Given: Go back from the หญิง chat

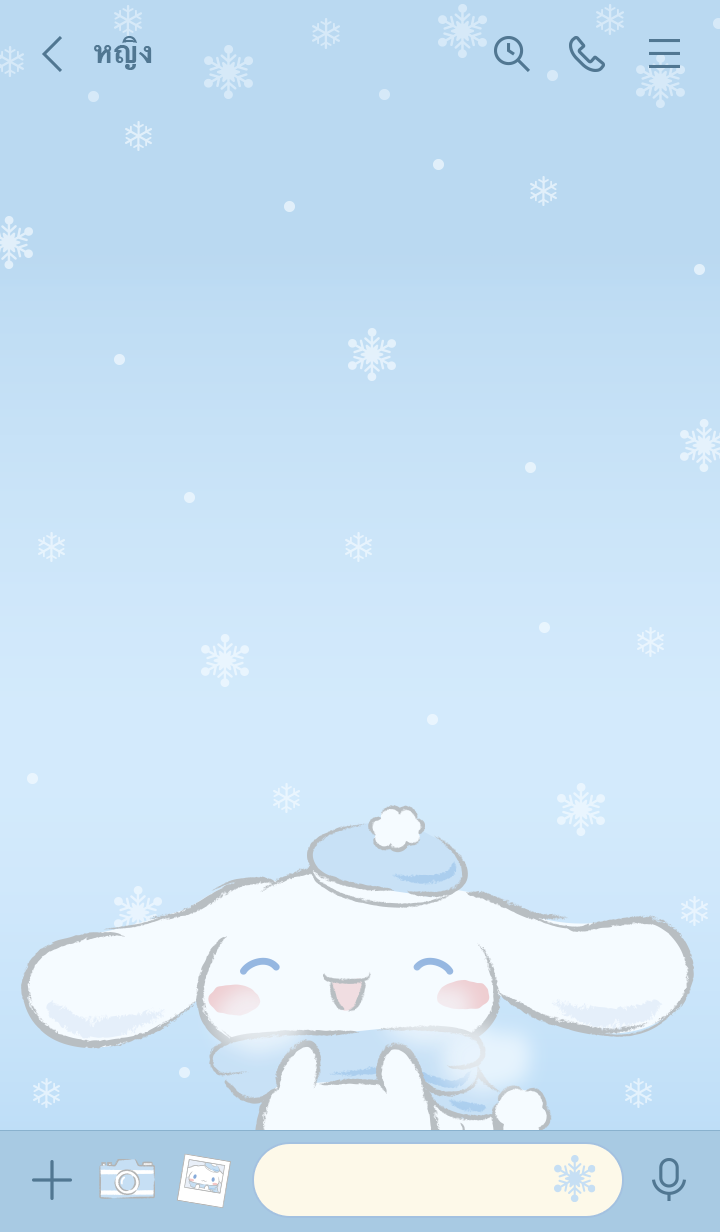Looking at the screenshot, I should [x=52, y=54].
